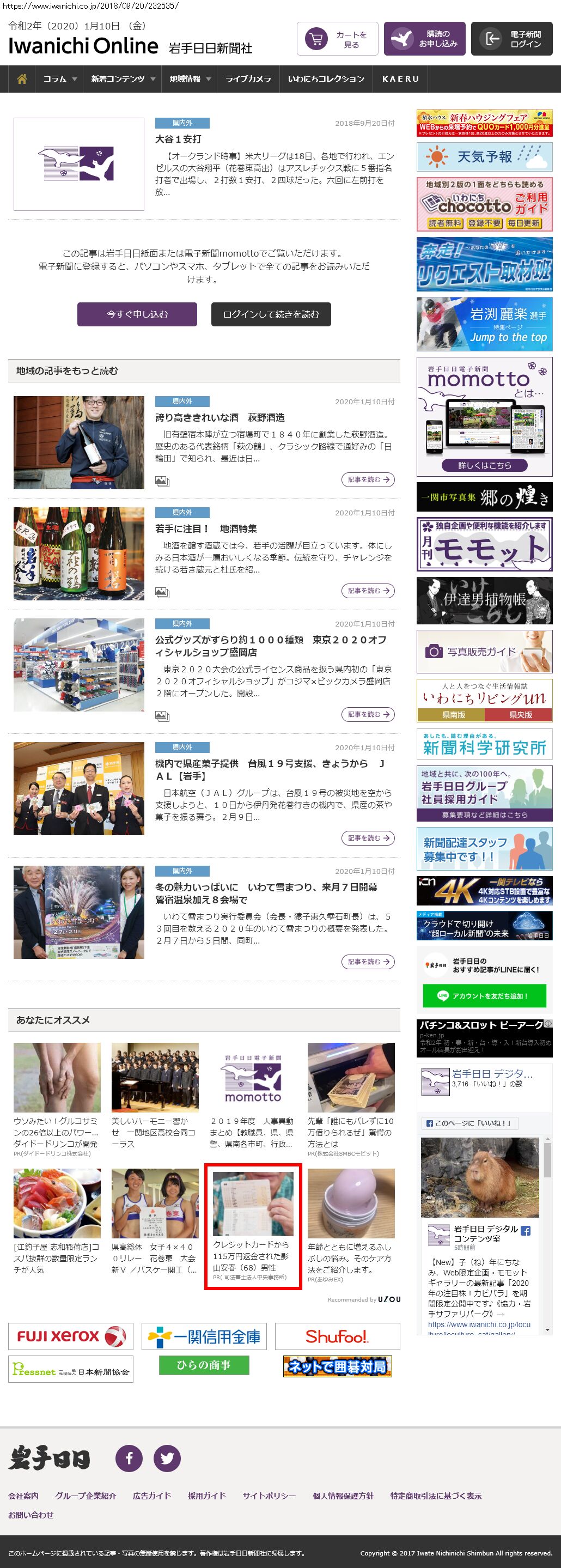561x1568 pixels.
Task: Open the cart via カートを見る
Action: click(338, 39)
